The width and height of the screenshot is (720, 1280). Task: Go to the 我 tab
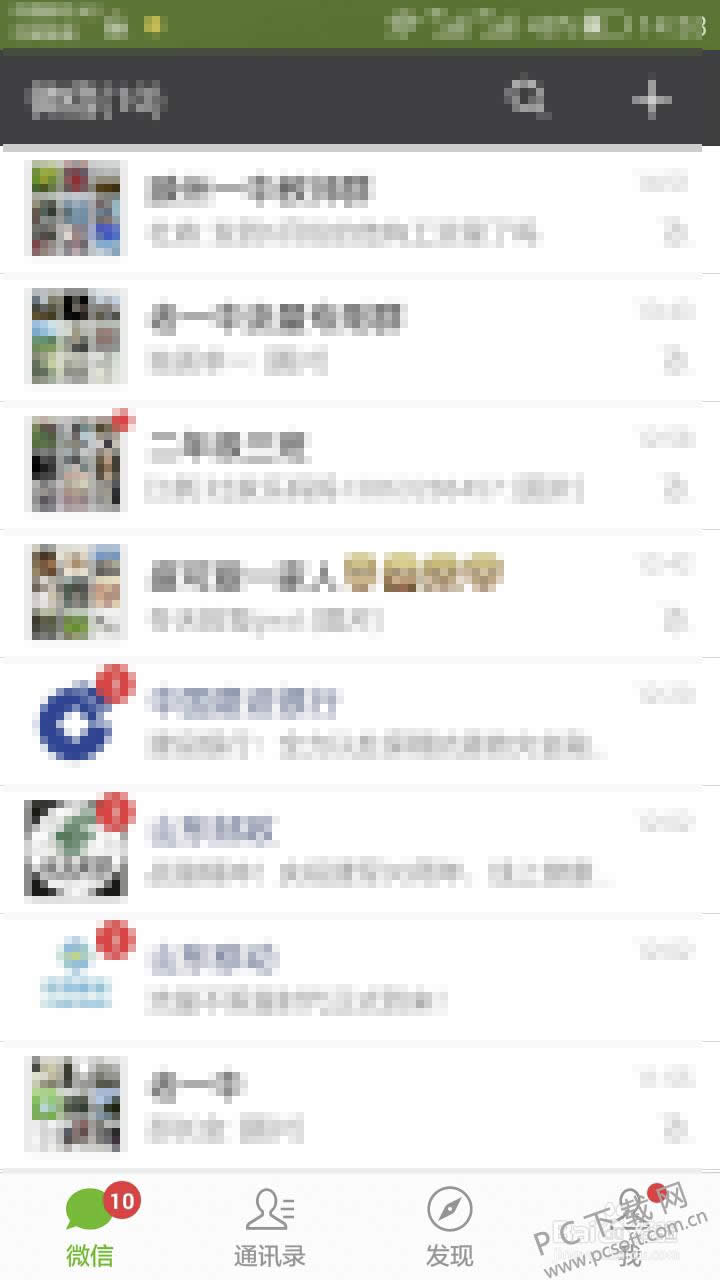tap(630, 1228)
